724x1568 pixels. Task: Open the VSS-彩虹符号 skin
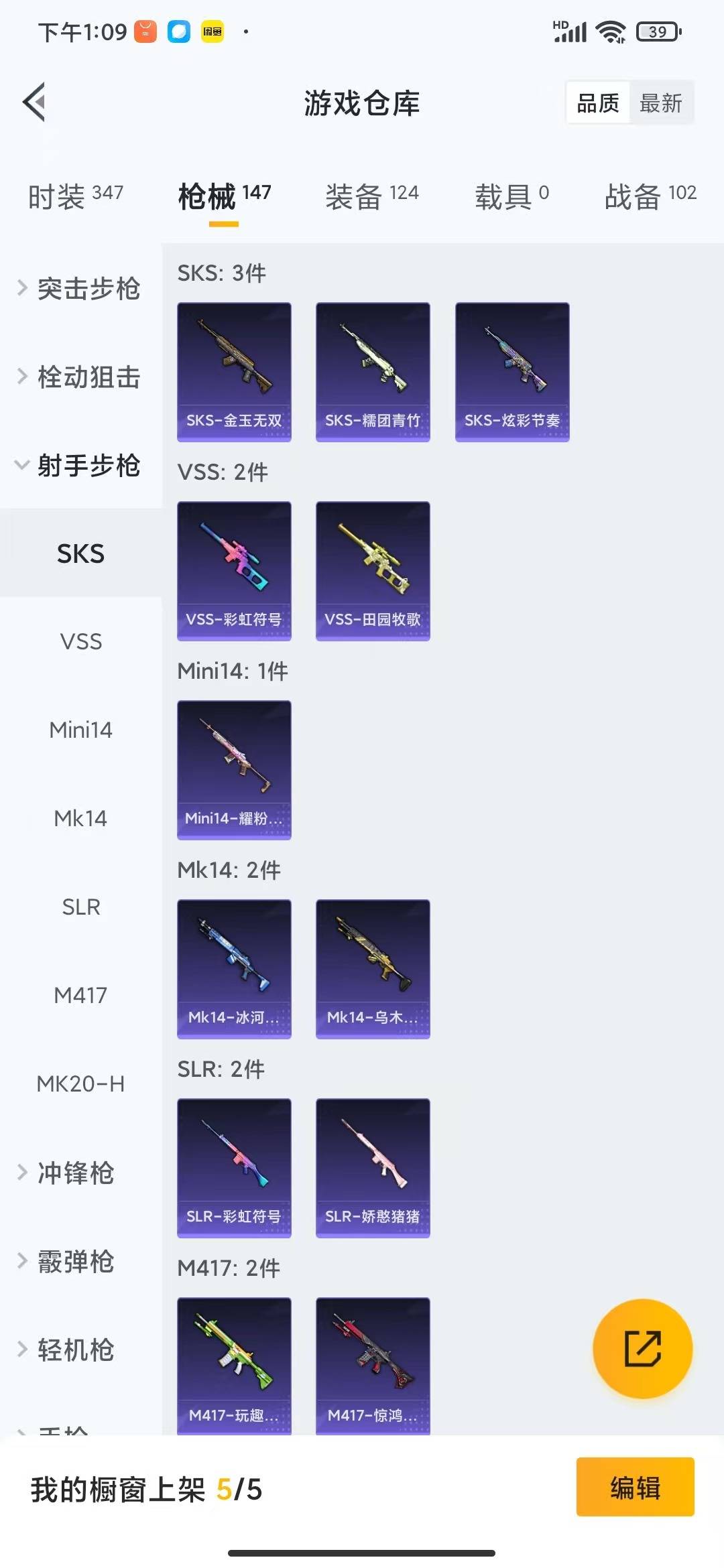[x=234, y=570]
